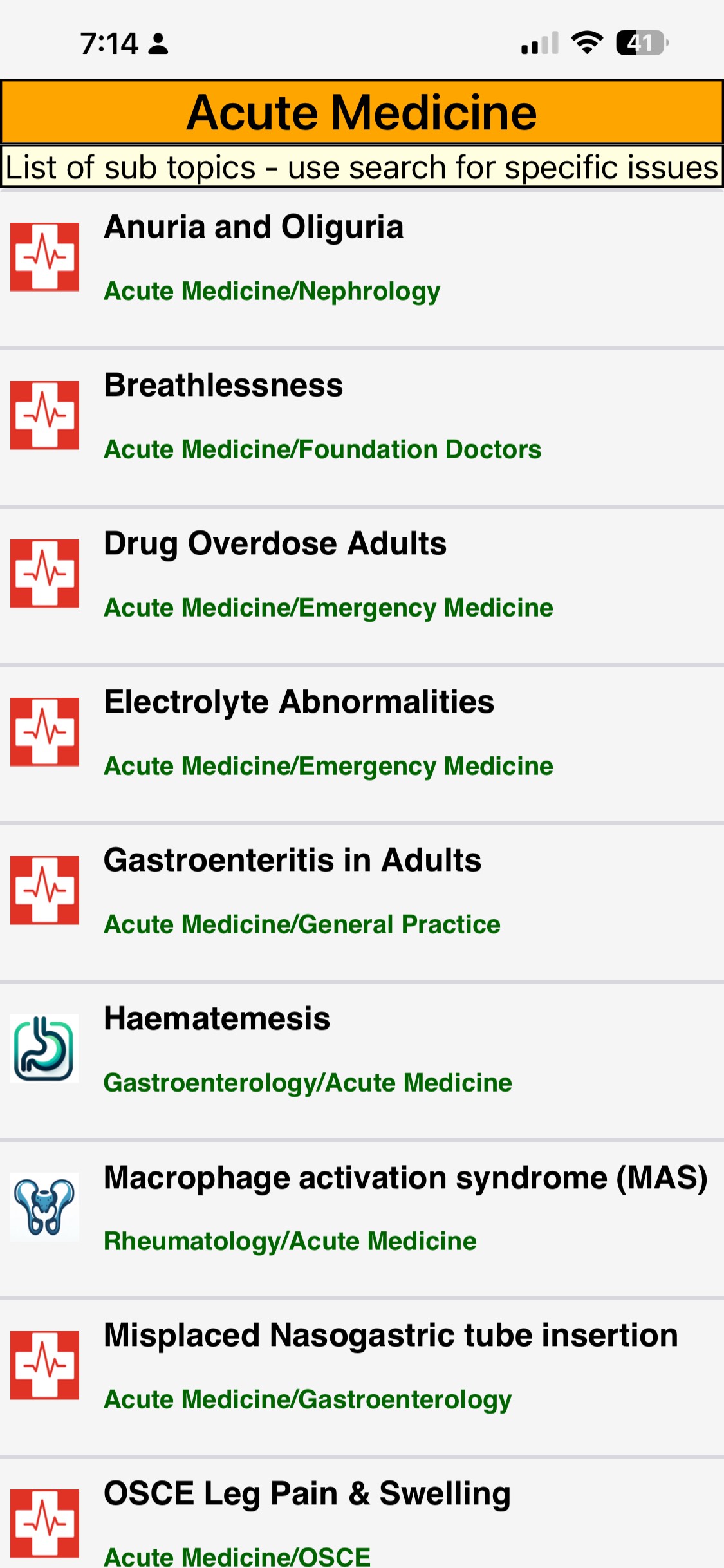Image resolution: width=724 pixels, height=1568 pixels.
Task: Click the icon for Misplaced Nasogastric tube insertion
Action: coord(45,1365)
